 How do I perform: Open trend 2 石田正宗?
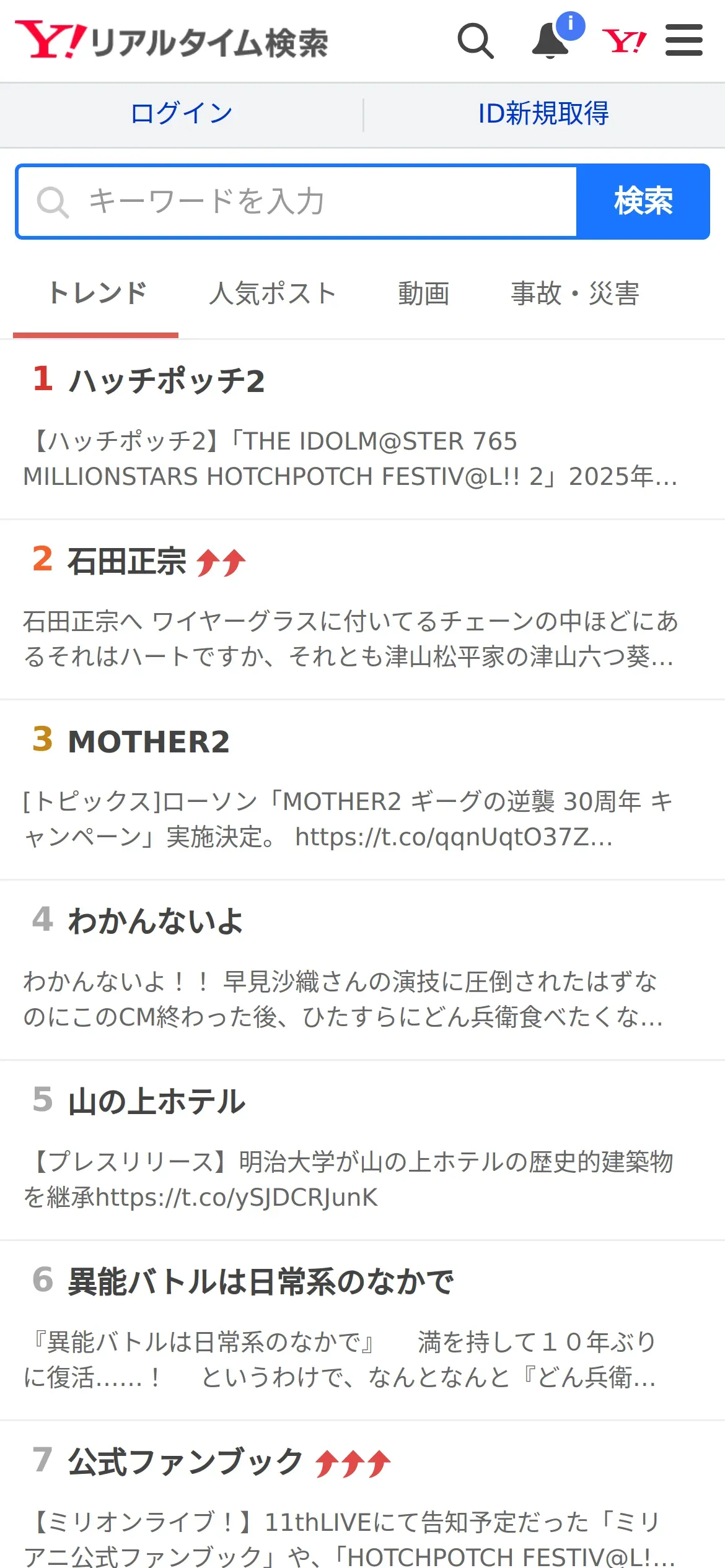(362, 610)
